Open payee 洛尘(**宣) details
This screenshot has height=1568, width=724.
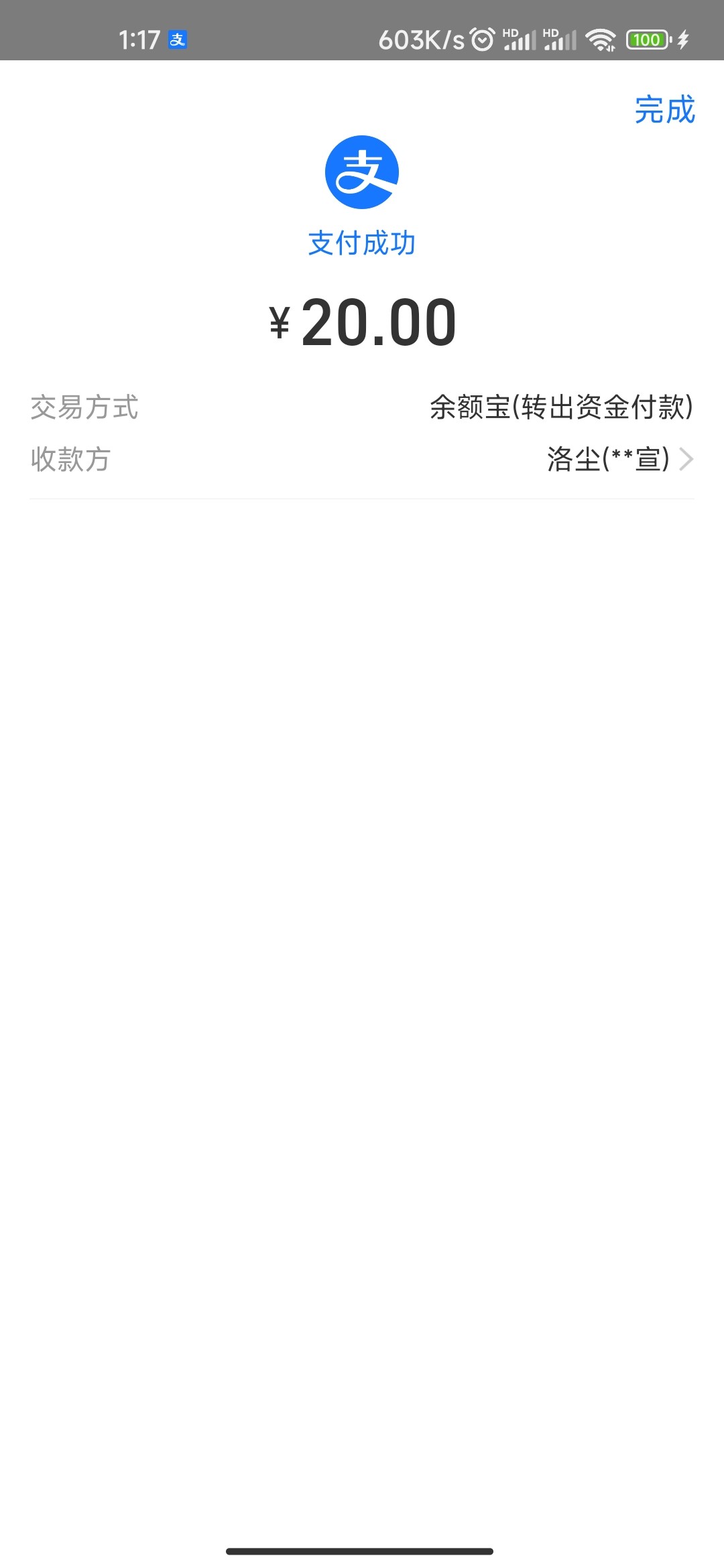coord(619,460)
